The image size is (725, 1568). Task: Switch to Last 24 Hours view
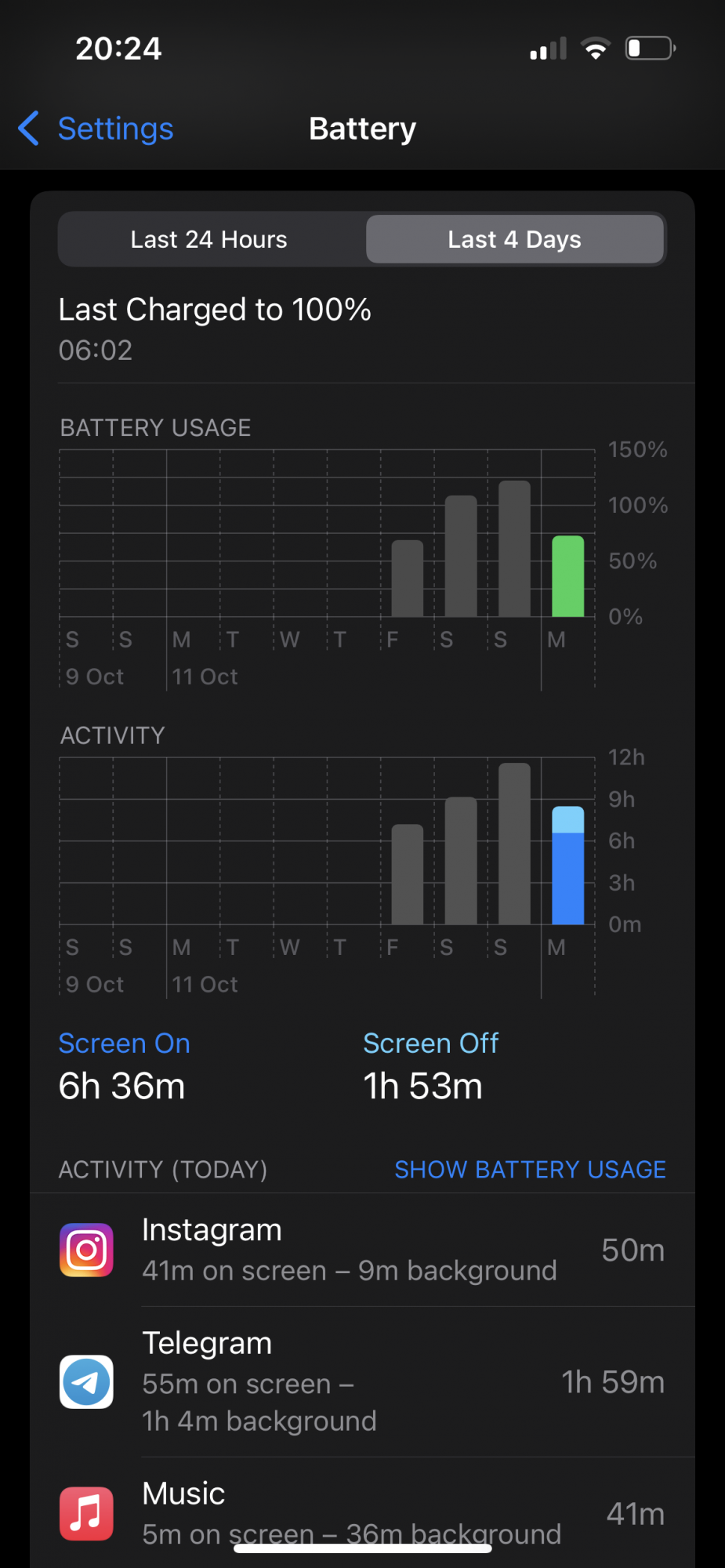coord(208,239)
